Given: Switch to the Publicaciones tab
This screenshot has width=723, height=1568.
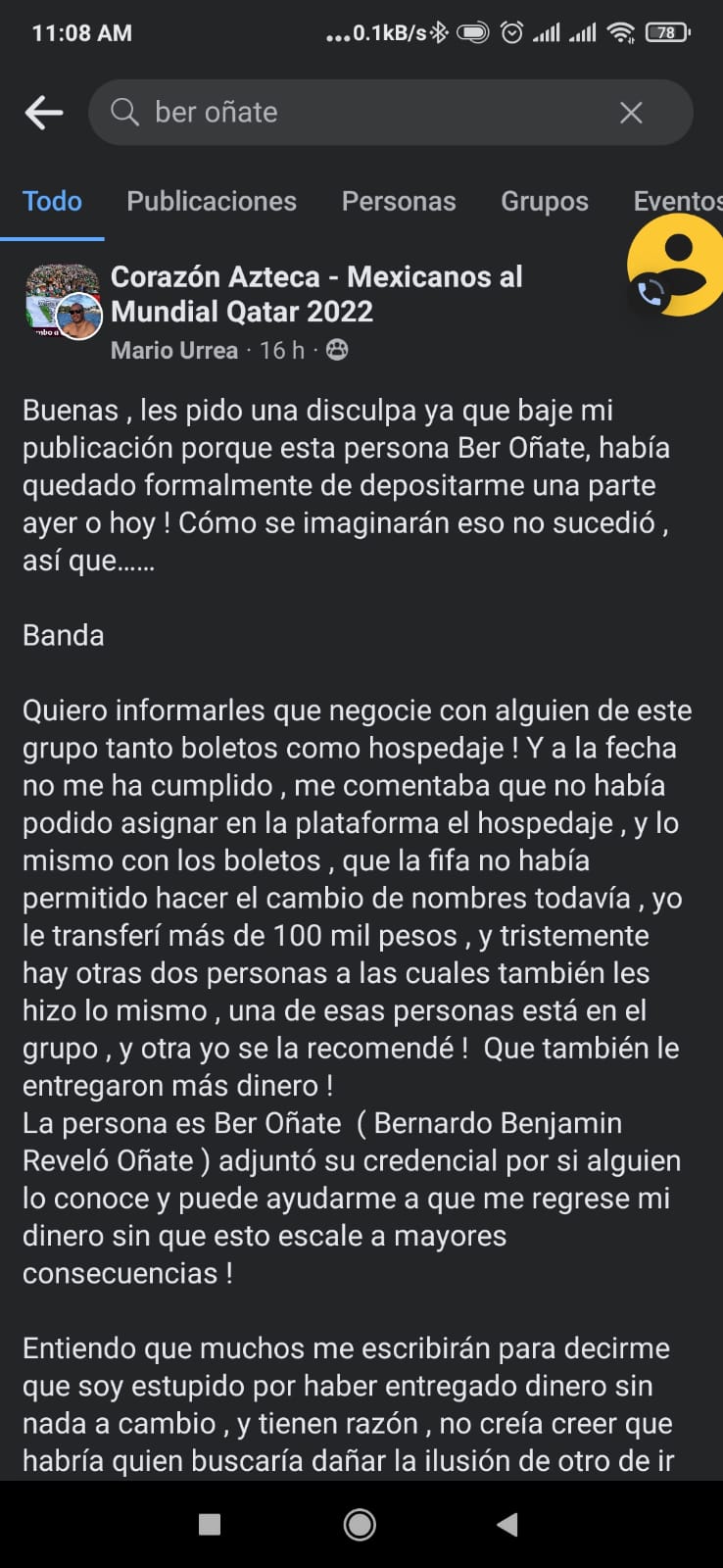Looking at the screenshot, I should click(212, 201).
